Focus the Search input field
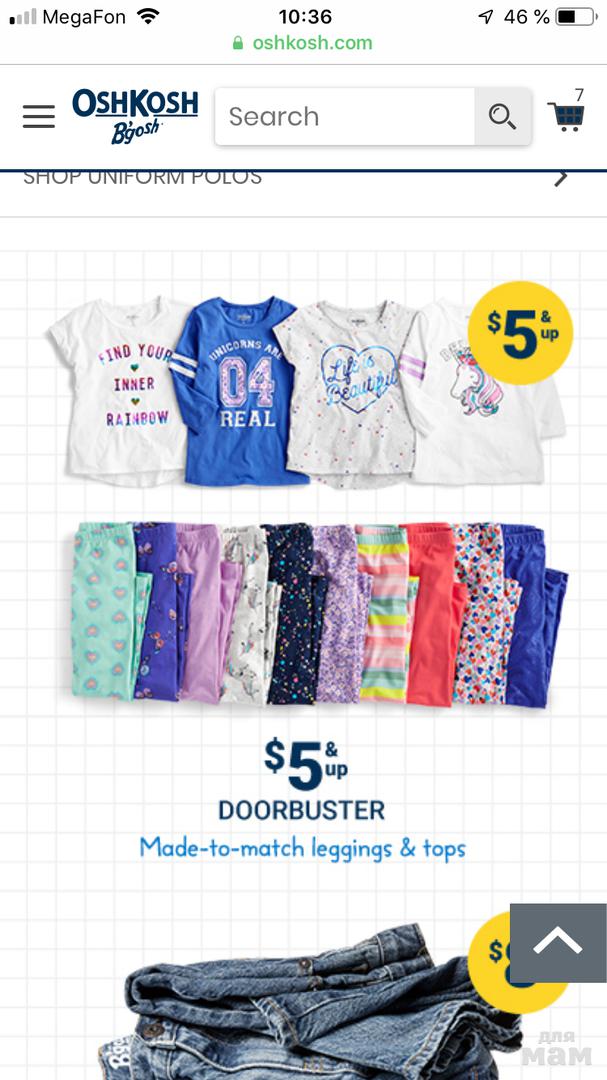 tap(344, 117)
